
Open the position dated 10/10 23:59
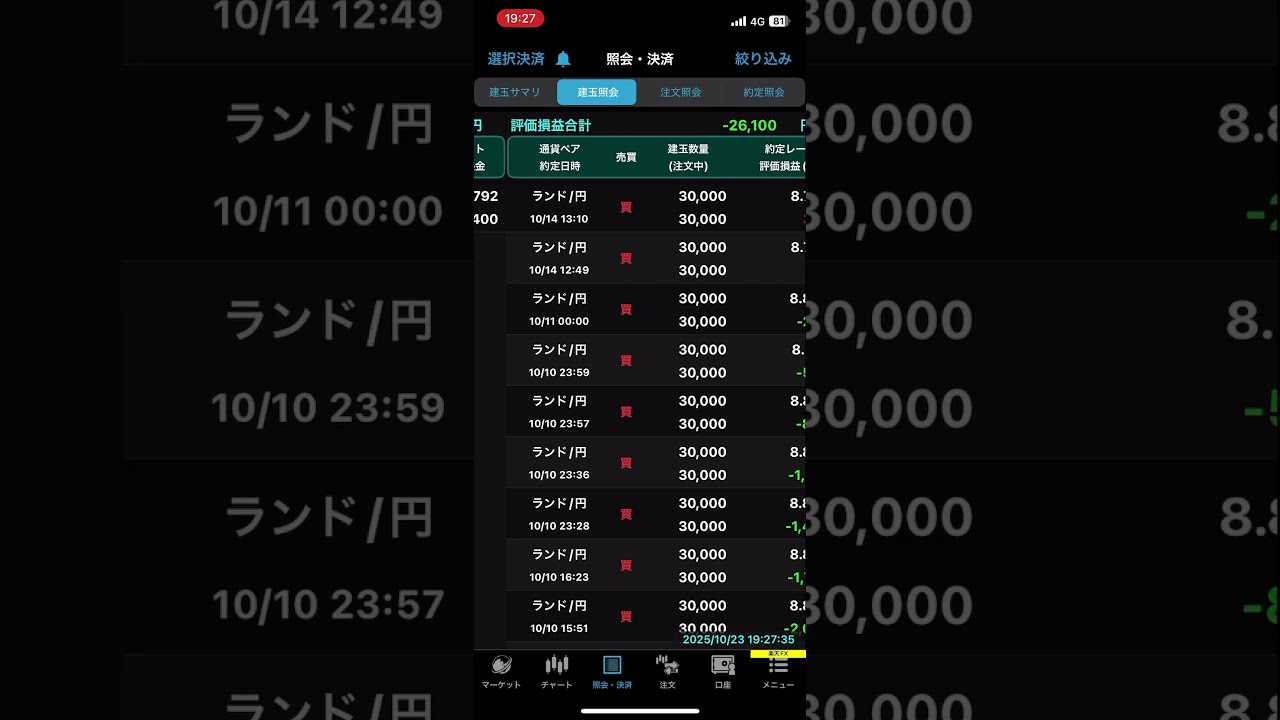[x=640, y=360]
